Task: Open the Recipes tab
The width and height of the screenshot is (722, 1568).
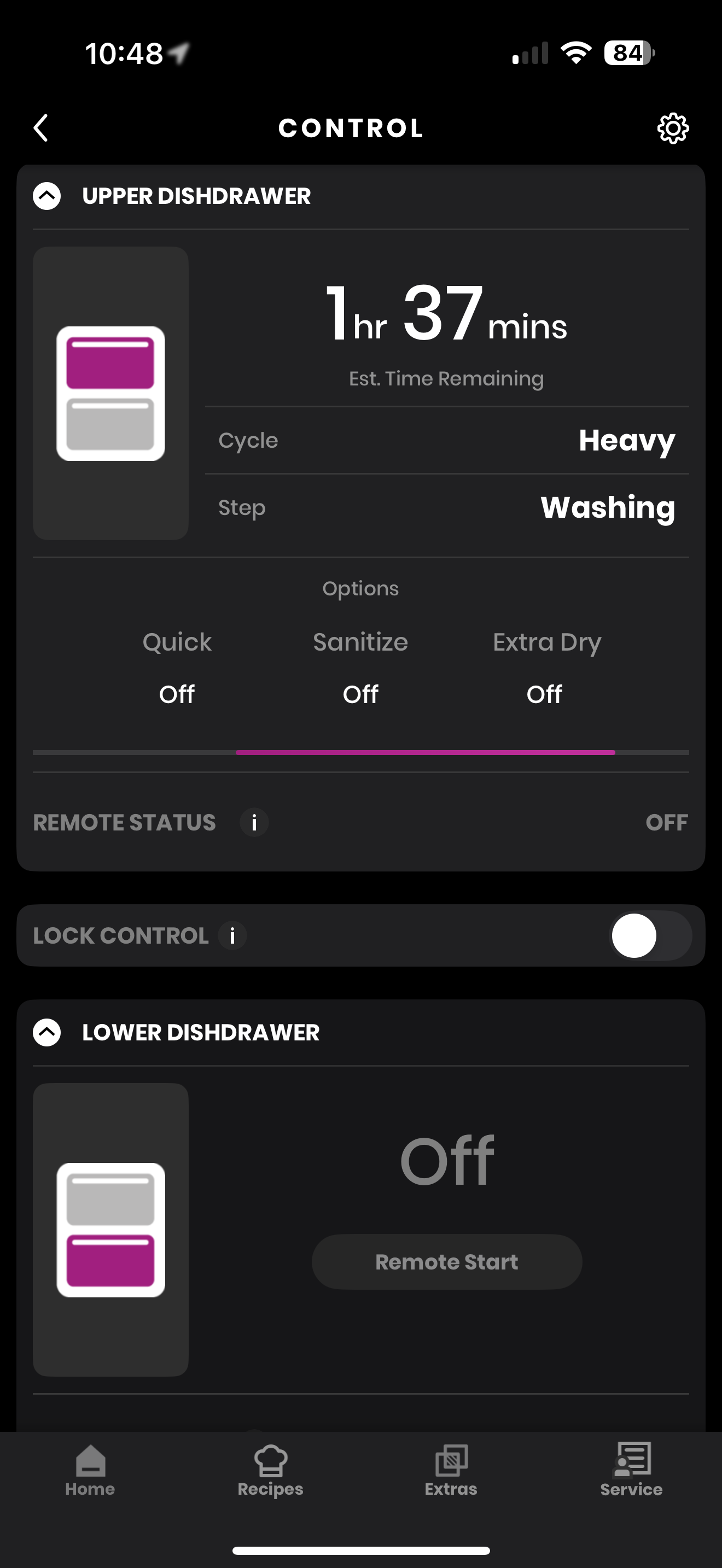Action: (270, 1470)
